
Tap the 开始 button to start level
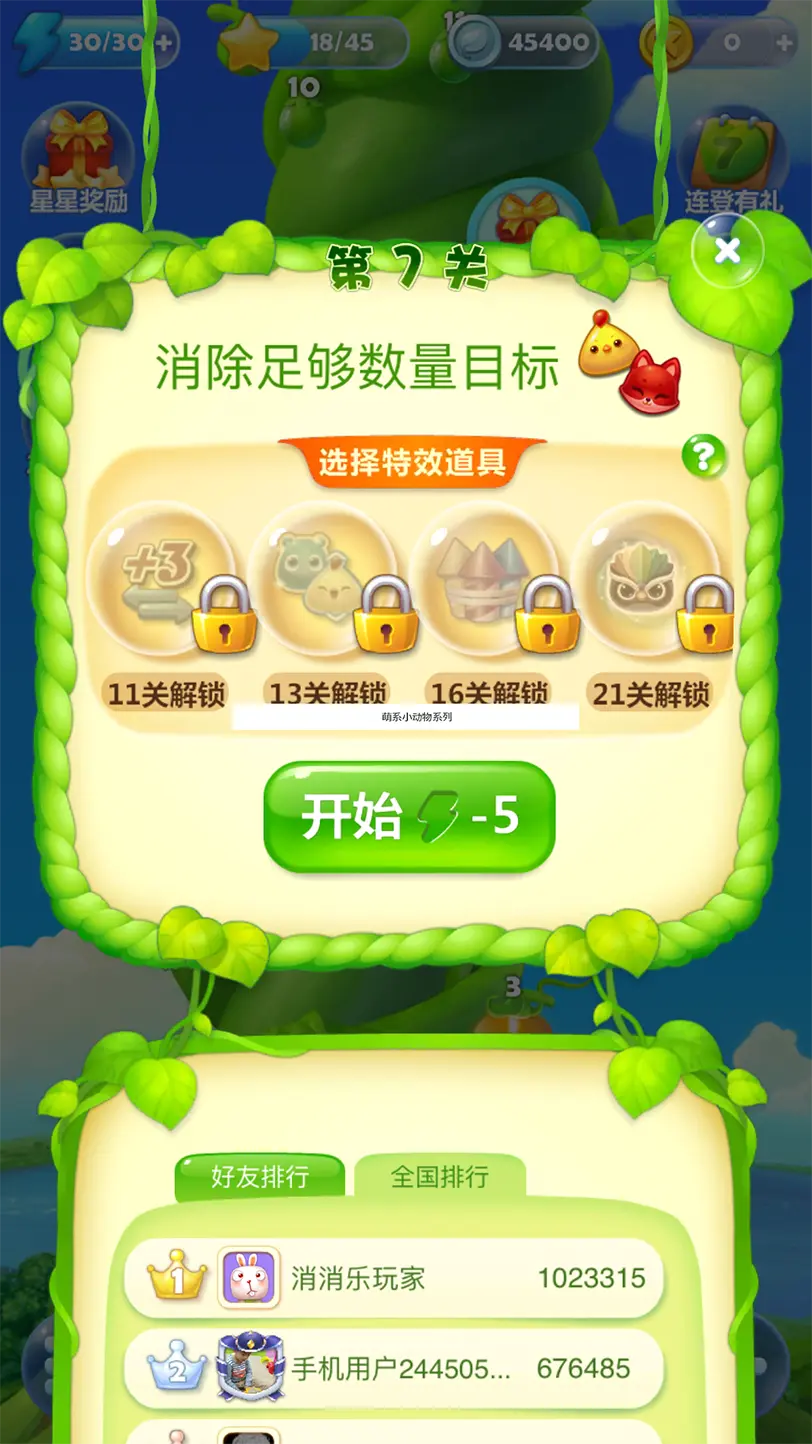coord(409,817)
